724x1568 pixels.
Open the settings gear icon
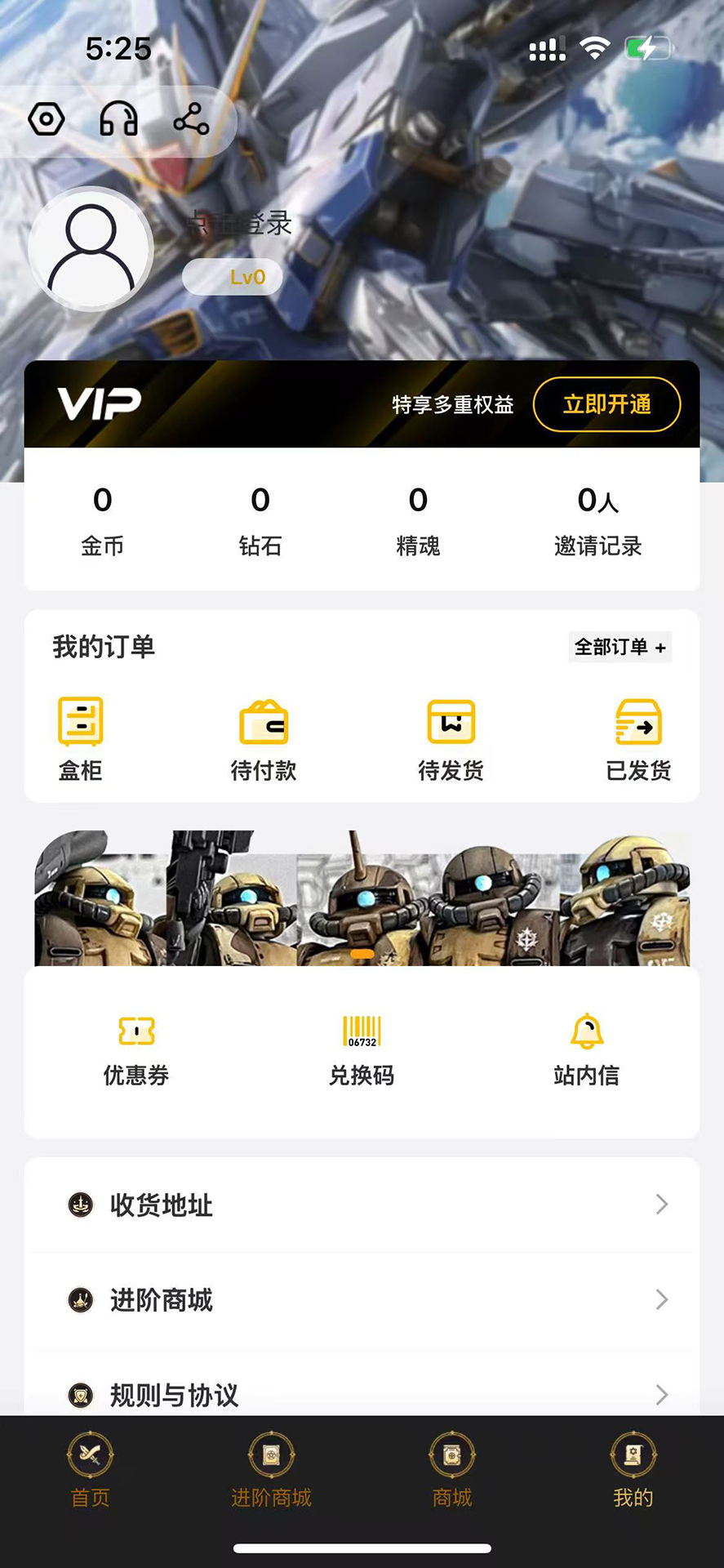[47, 121]
